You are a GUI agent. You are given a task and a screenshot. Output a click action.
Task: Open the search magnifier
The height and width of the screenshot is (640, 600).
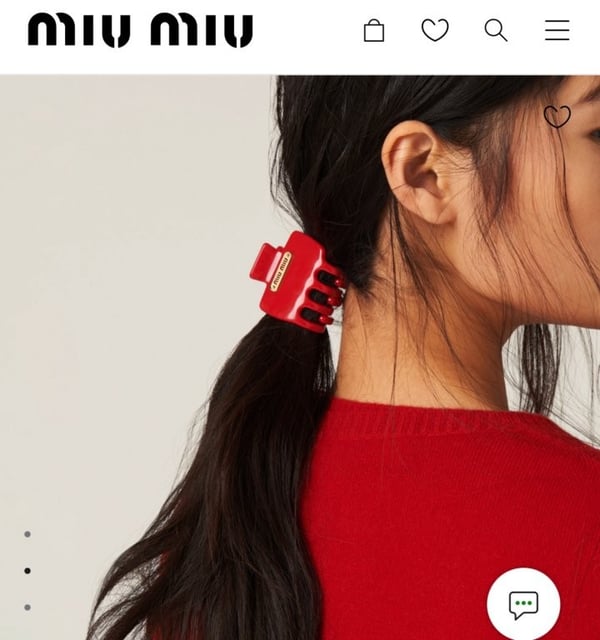[496, 31]
